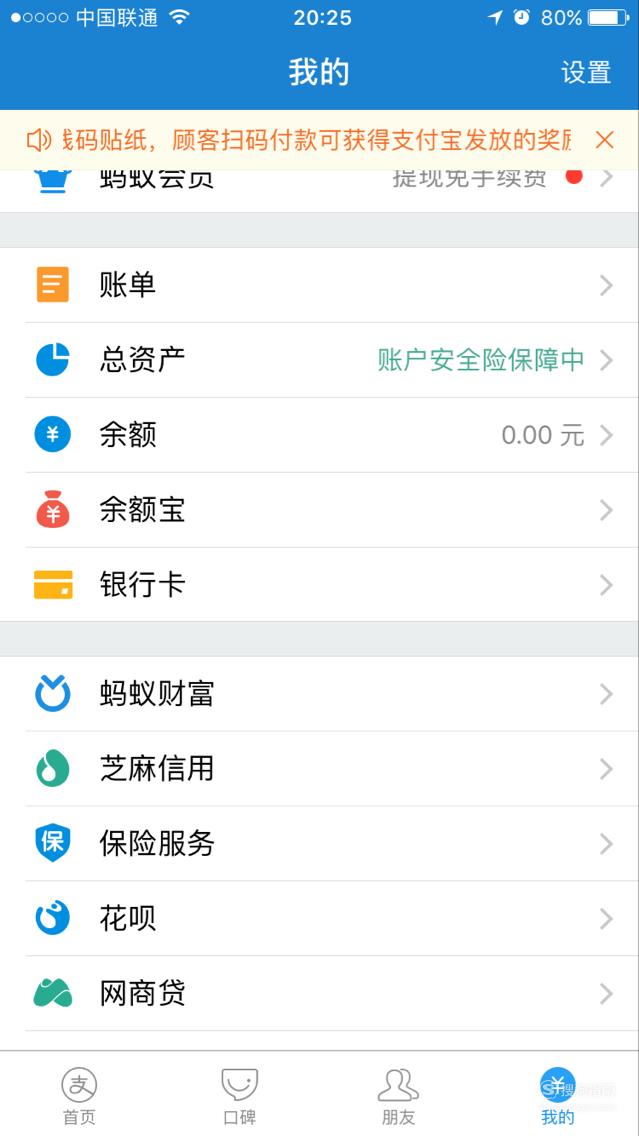Open 网商贷
The image size is (639, 1136).
click(x=320, y=993)
